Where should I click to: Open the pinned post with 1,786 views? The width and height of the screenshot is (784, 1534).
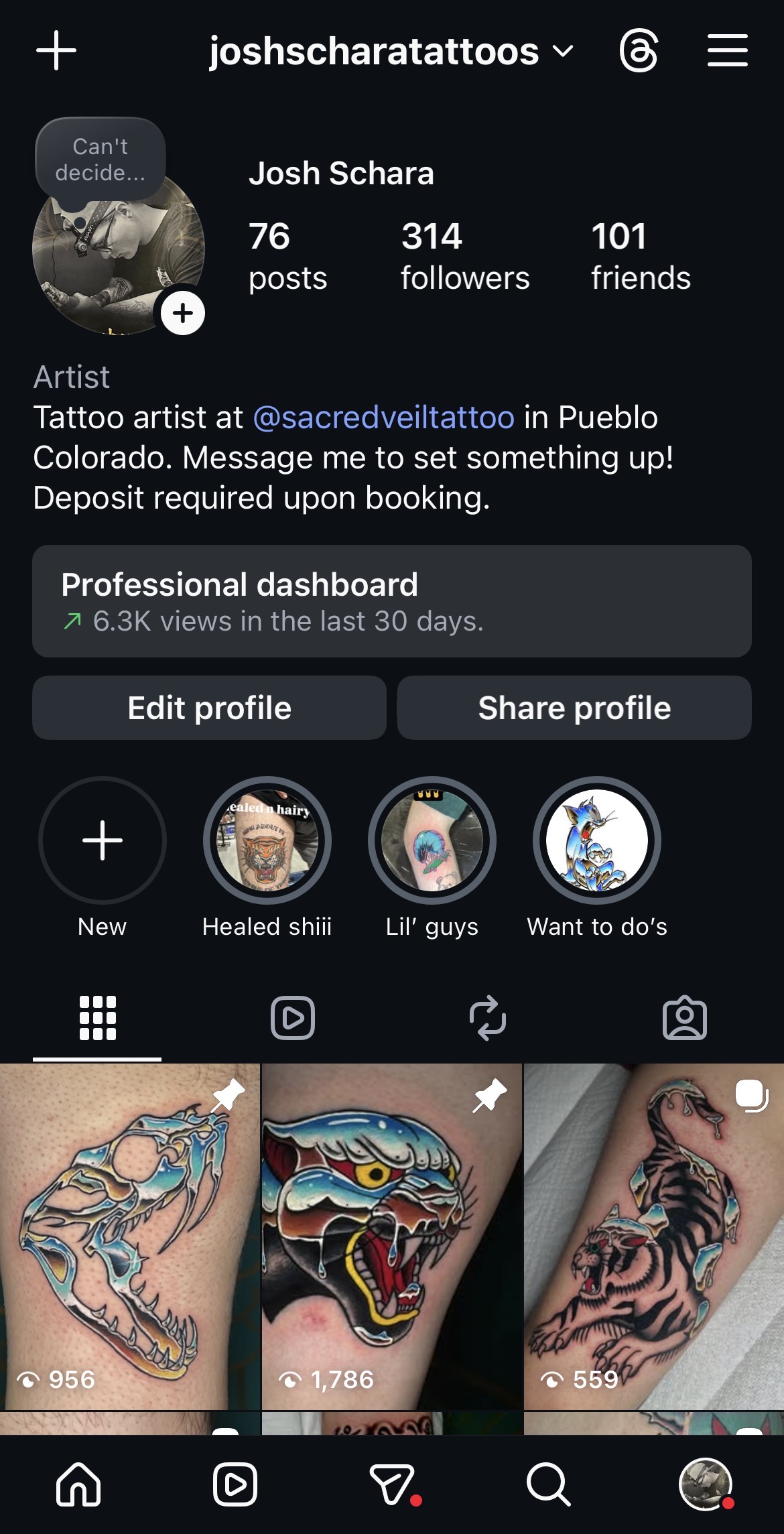pyautogui.click(x=391, y=1235)
